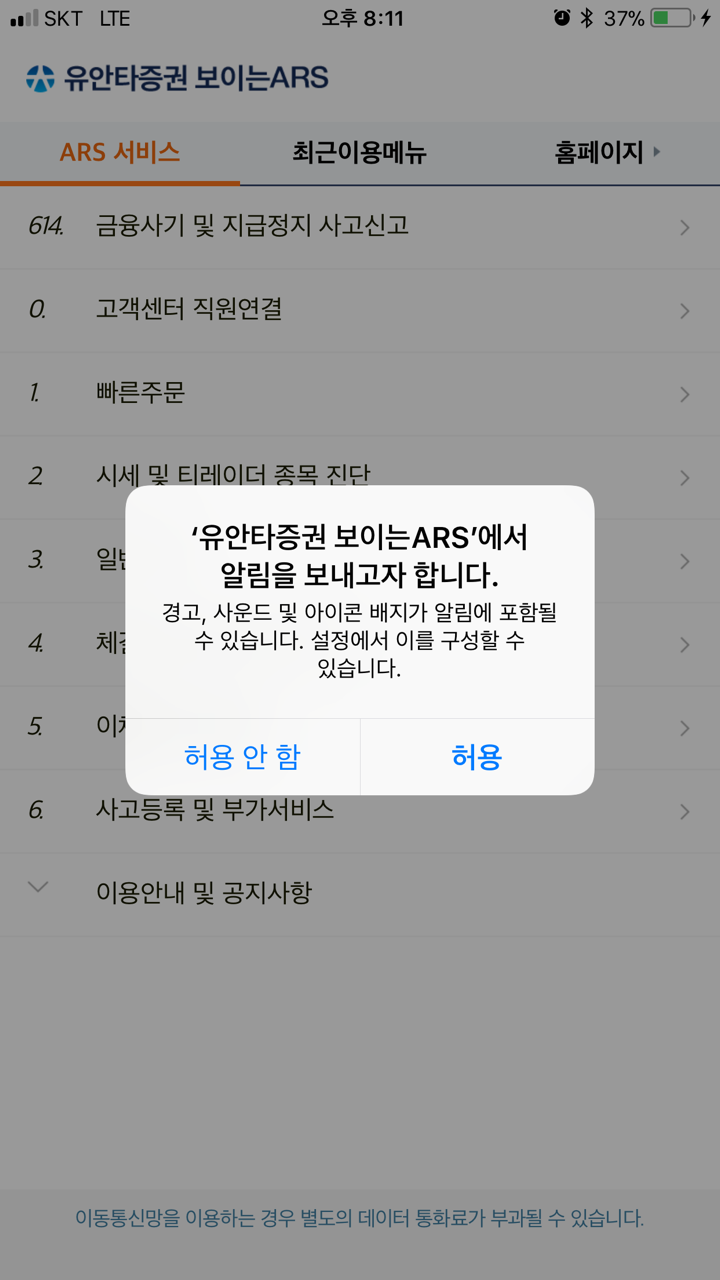Open 금융사기 및 지급정지 사고신고
The width and height of the screenshot is (720, 1280).
359,227
